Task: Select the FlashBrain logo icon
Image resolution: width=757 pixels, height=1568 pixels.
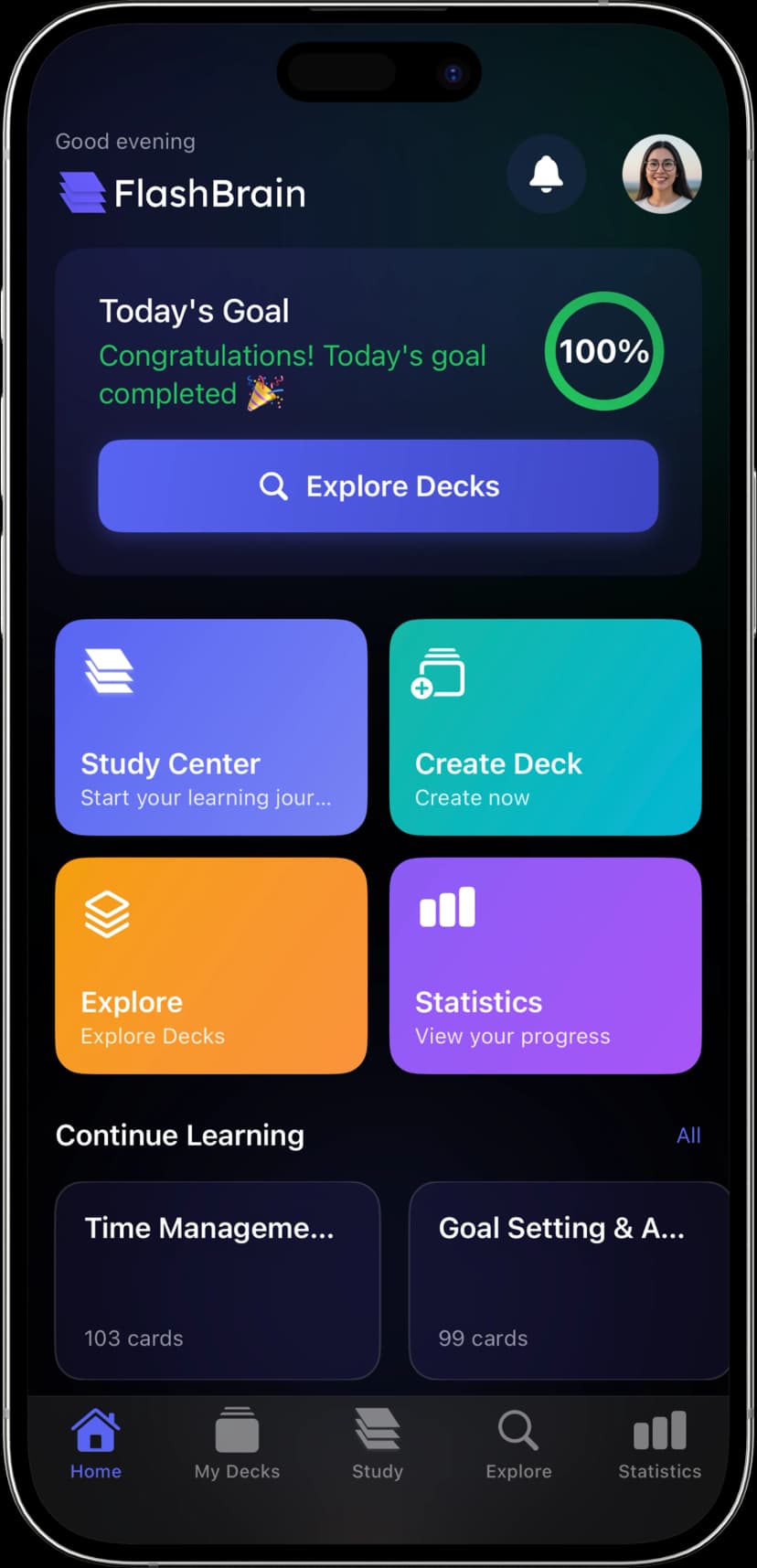Action: coord(83,193)
